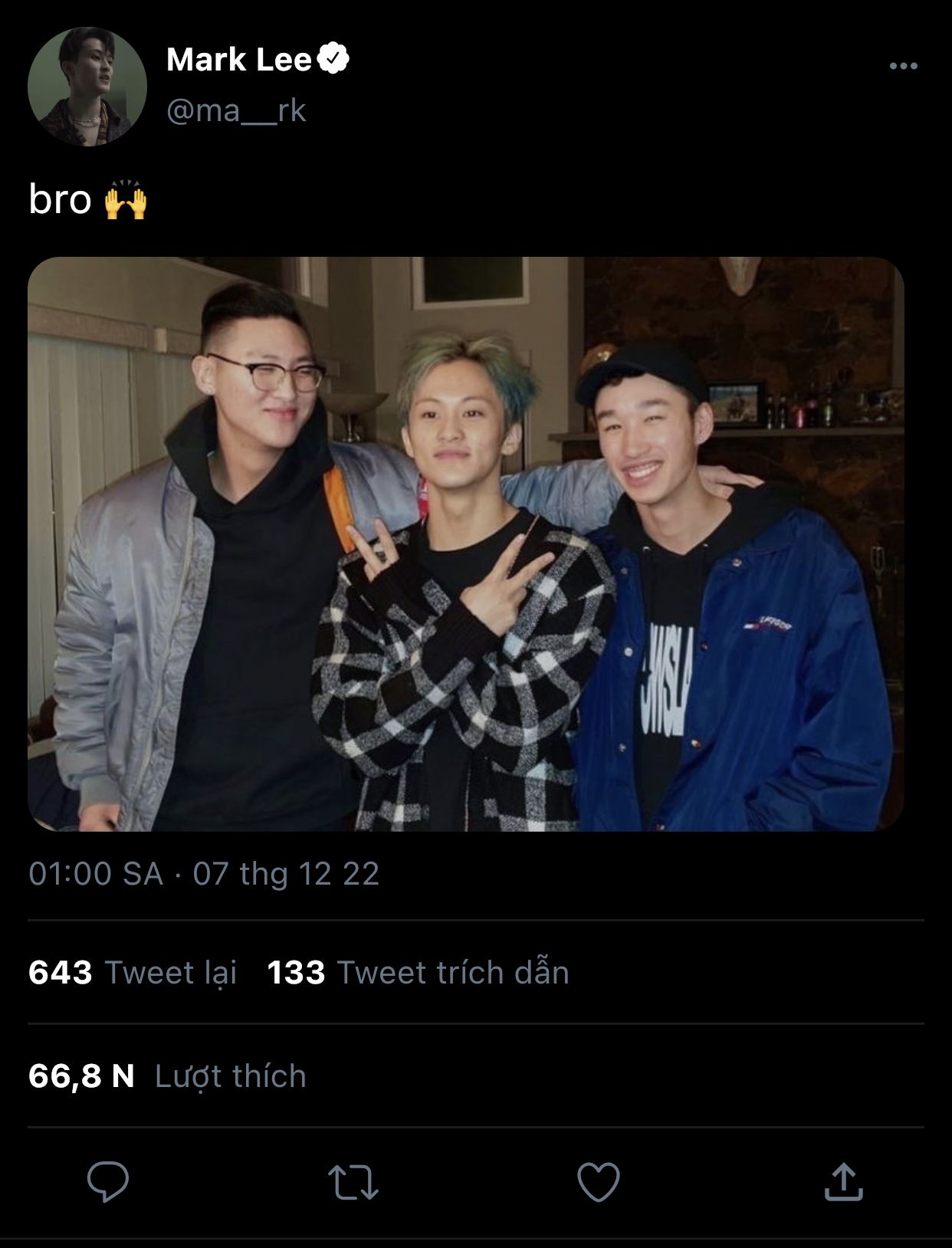Retweet this post

[x=353, y=1181]
